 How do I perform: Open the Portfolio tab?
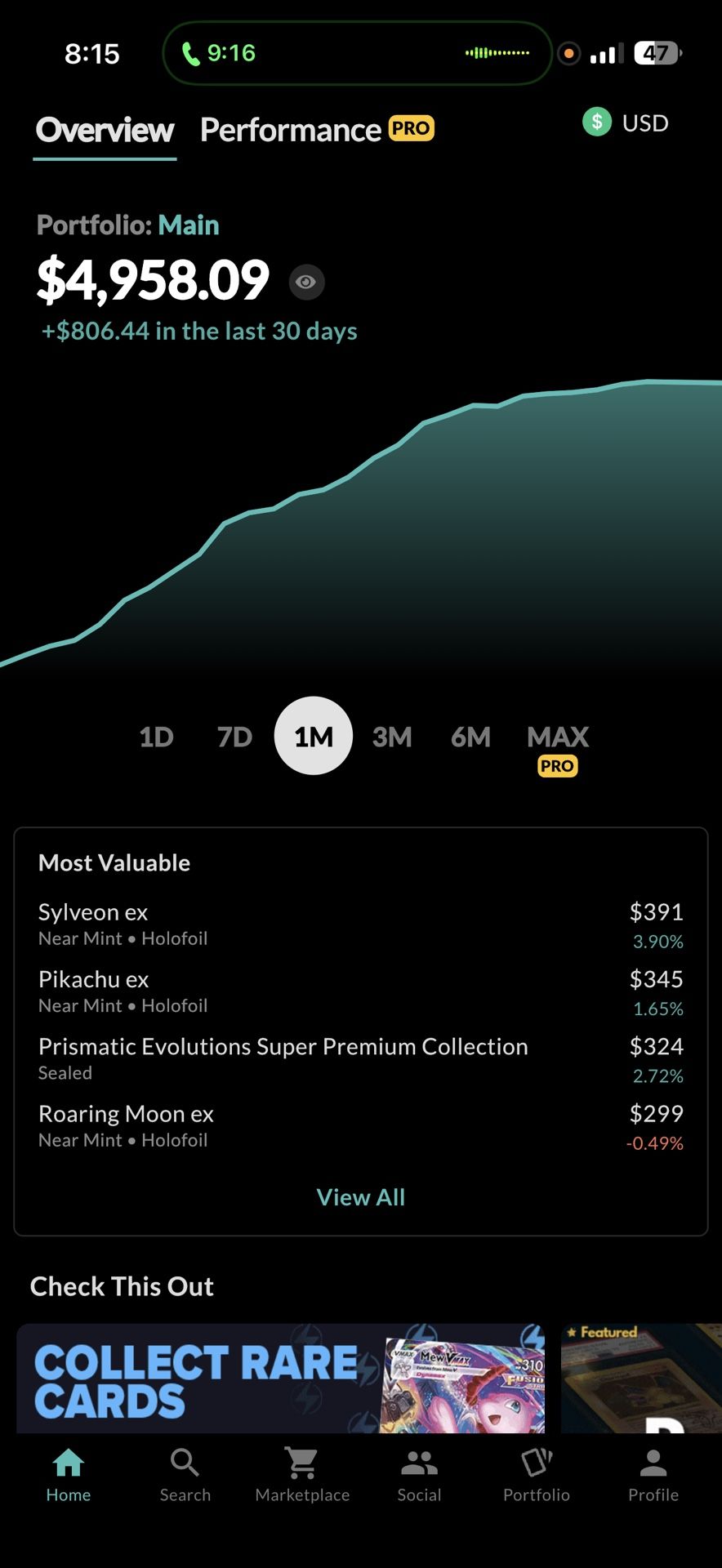click(537, 1475)
